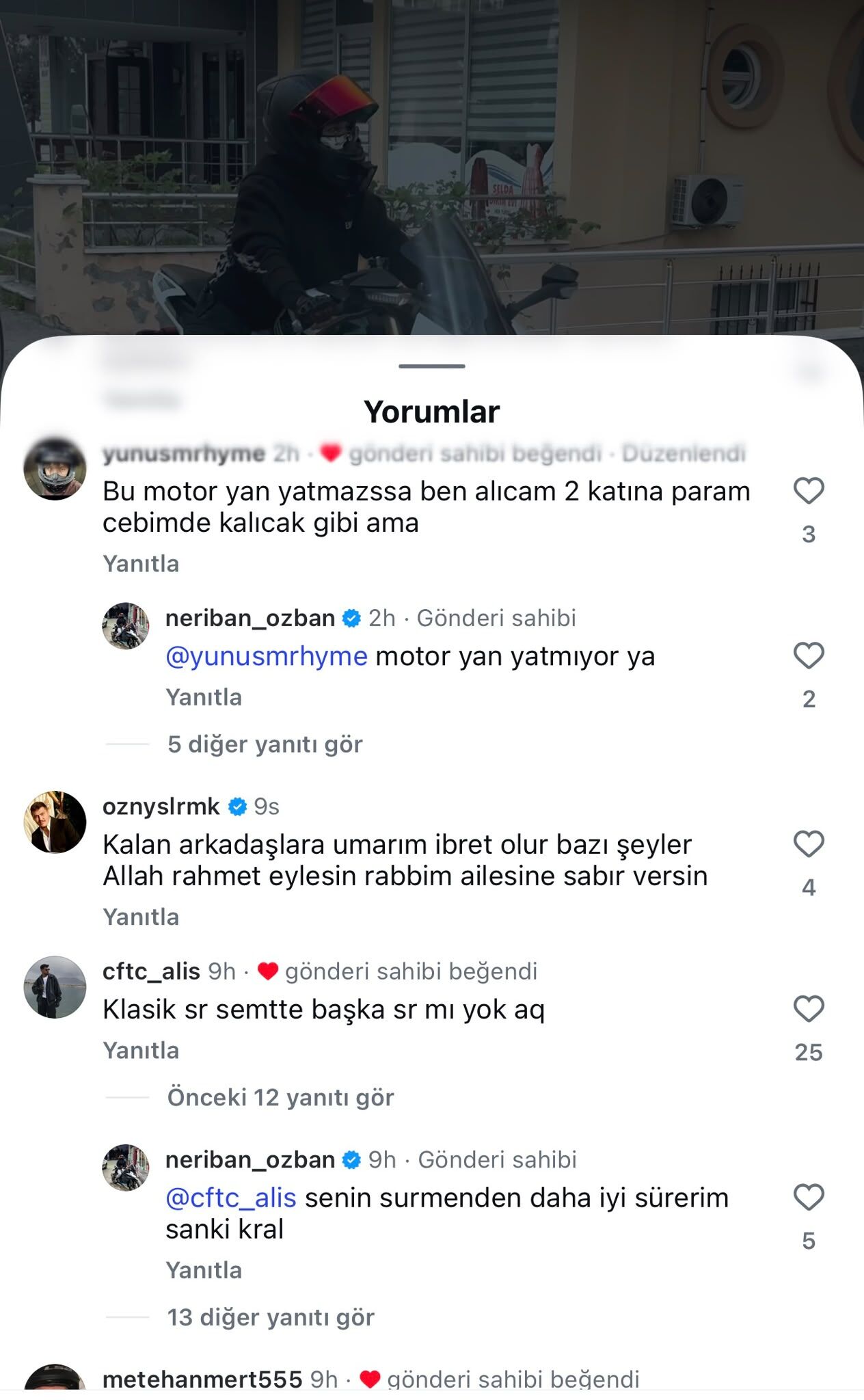Tap the comments sheet drag handle
The image size is (864, 1400).
pos(432,366)
